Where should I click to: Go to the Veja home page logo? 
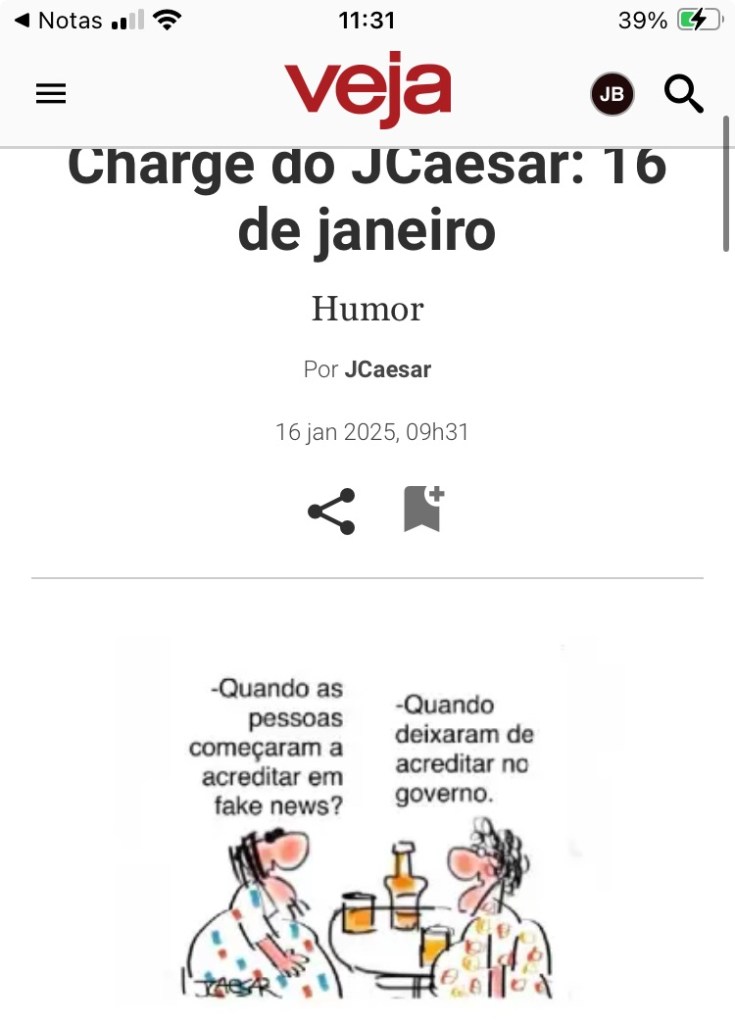pyautogui.click(x=367, y=88)
